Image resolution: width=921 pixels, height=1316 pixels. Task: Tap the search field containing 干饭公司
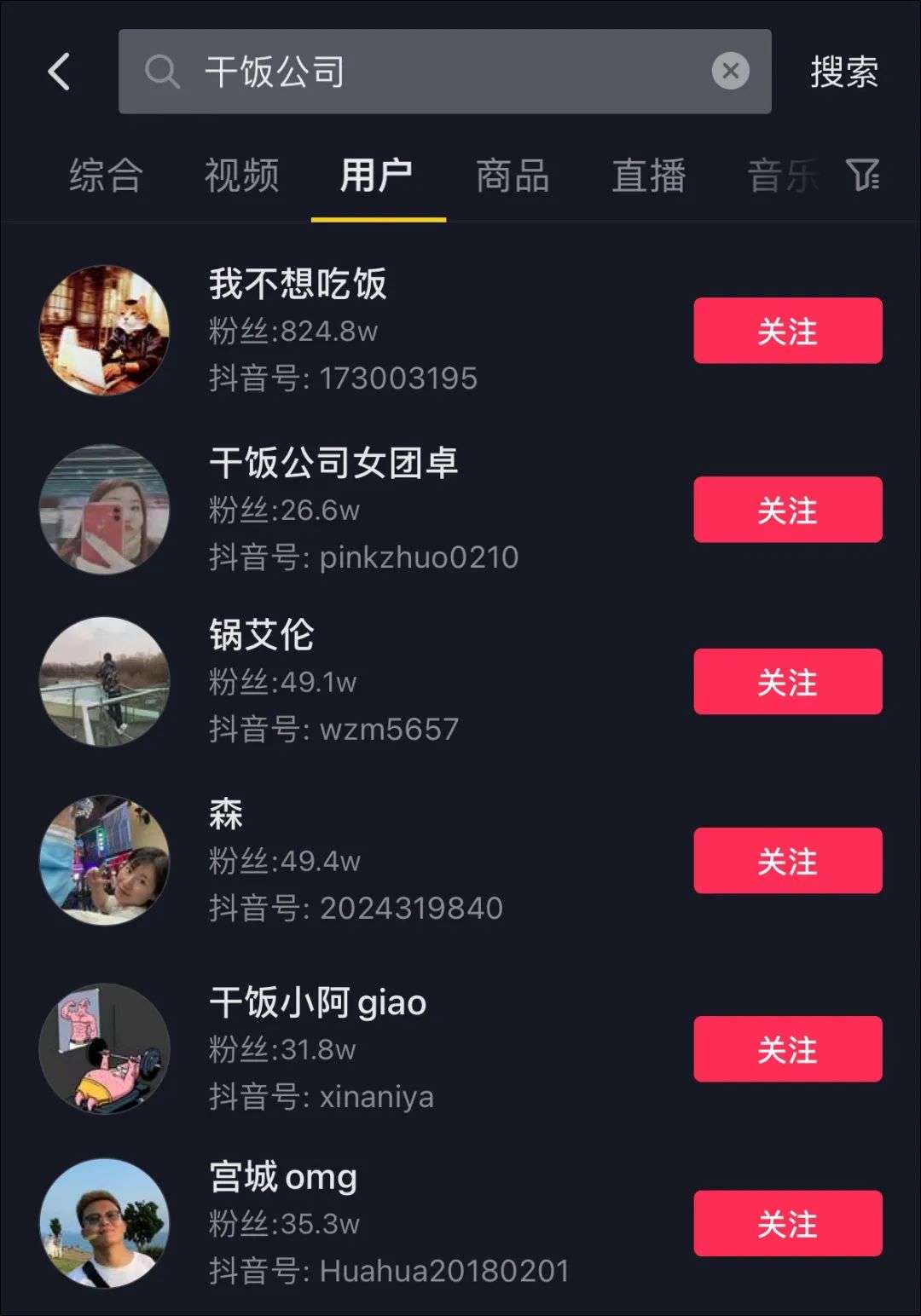pos(426,72)
